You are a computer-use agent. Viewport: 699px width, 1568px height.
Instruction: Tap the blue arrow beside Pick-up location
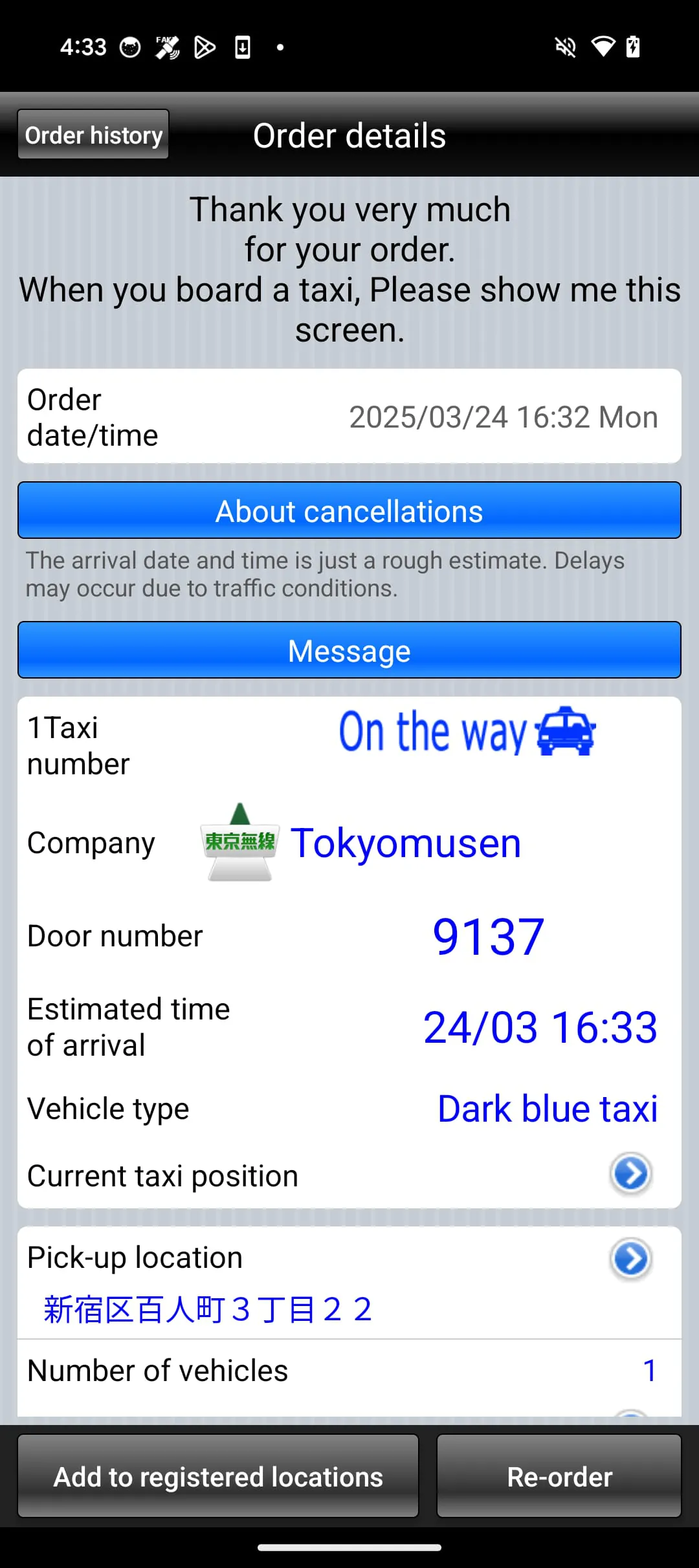pos(630,1258)
